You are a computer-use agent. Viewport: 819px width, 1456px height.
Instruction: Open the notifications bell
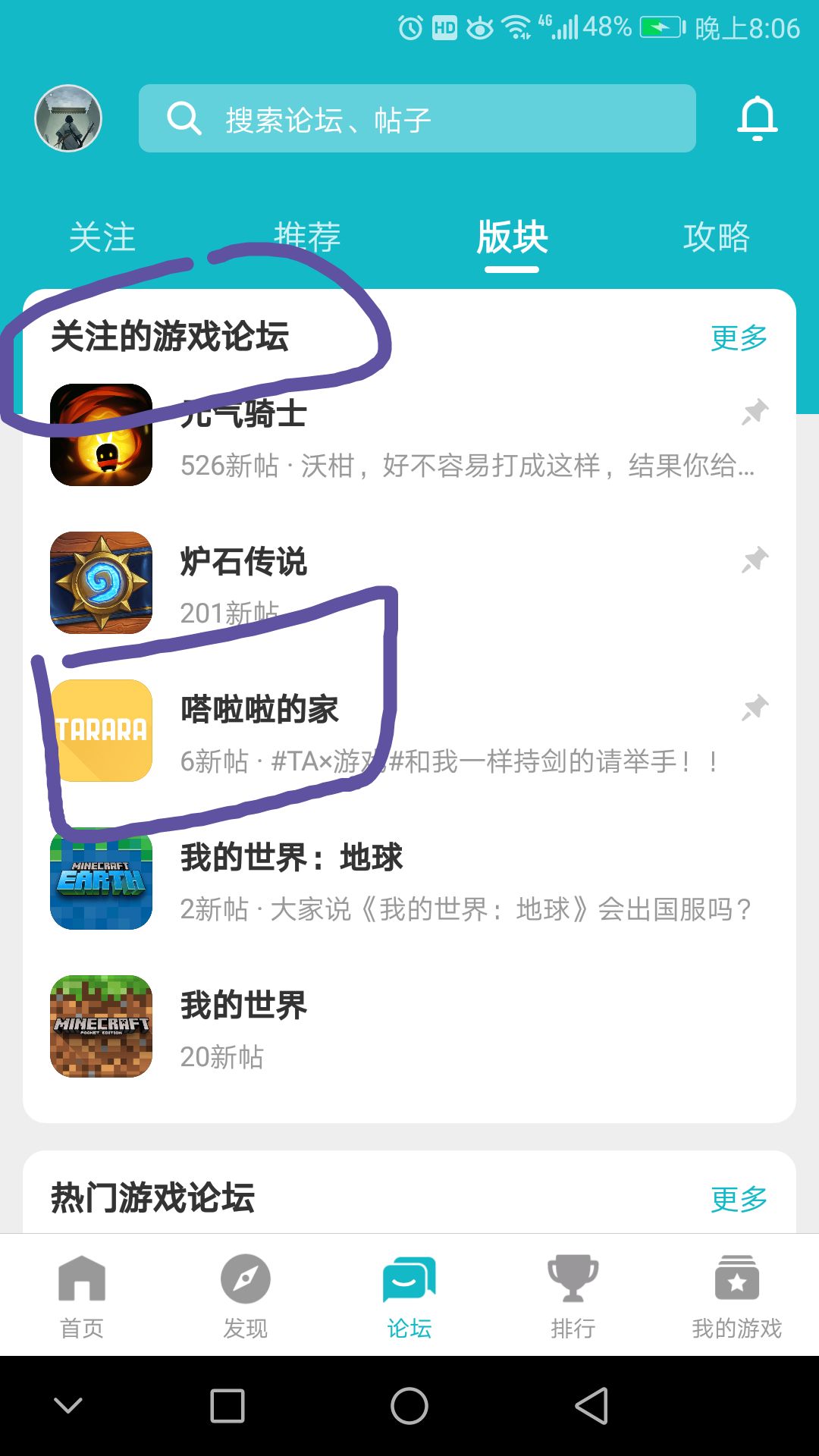(758, 118)
